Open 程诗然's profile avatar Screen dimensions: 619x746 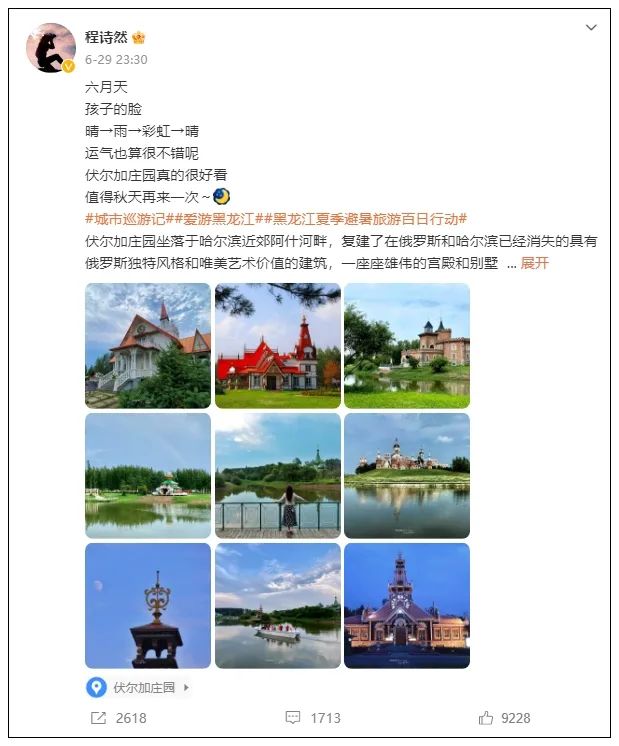click(x=51, y=47)
